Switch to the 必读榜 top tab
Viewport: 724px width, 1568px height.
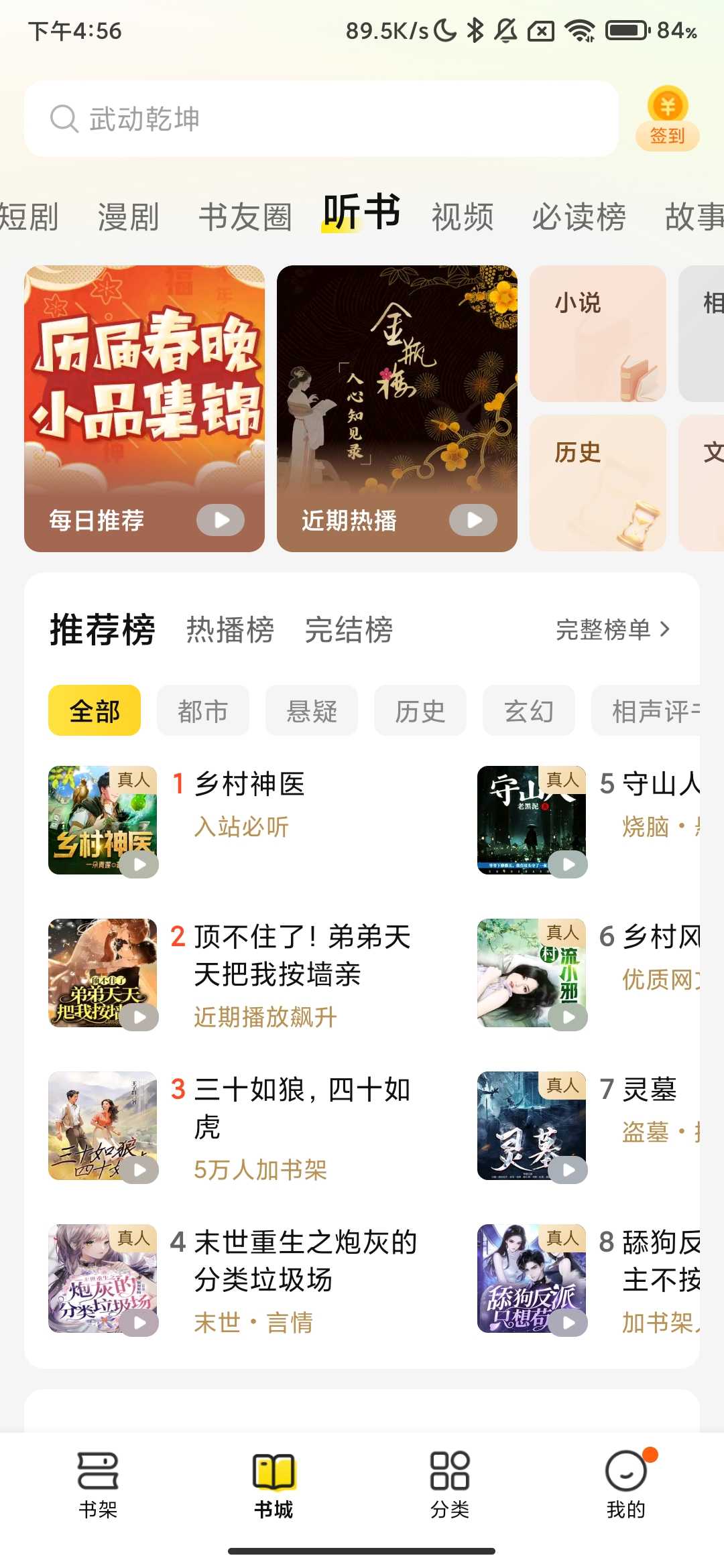579,217
